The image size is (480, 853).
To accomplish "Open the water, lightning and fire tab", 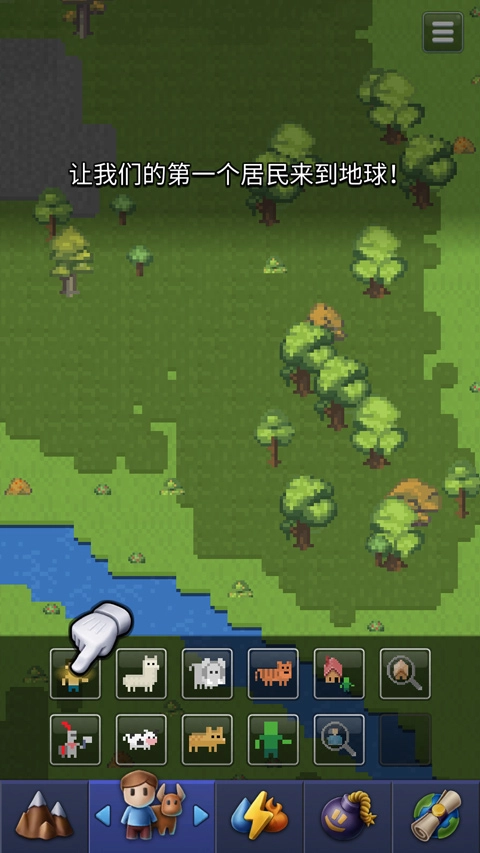I will [259, 816].
